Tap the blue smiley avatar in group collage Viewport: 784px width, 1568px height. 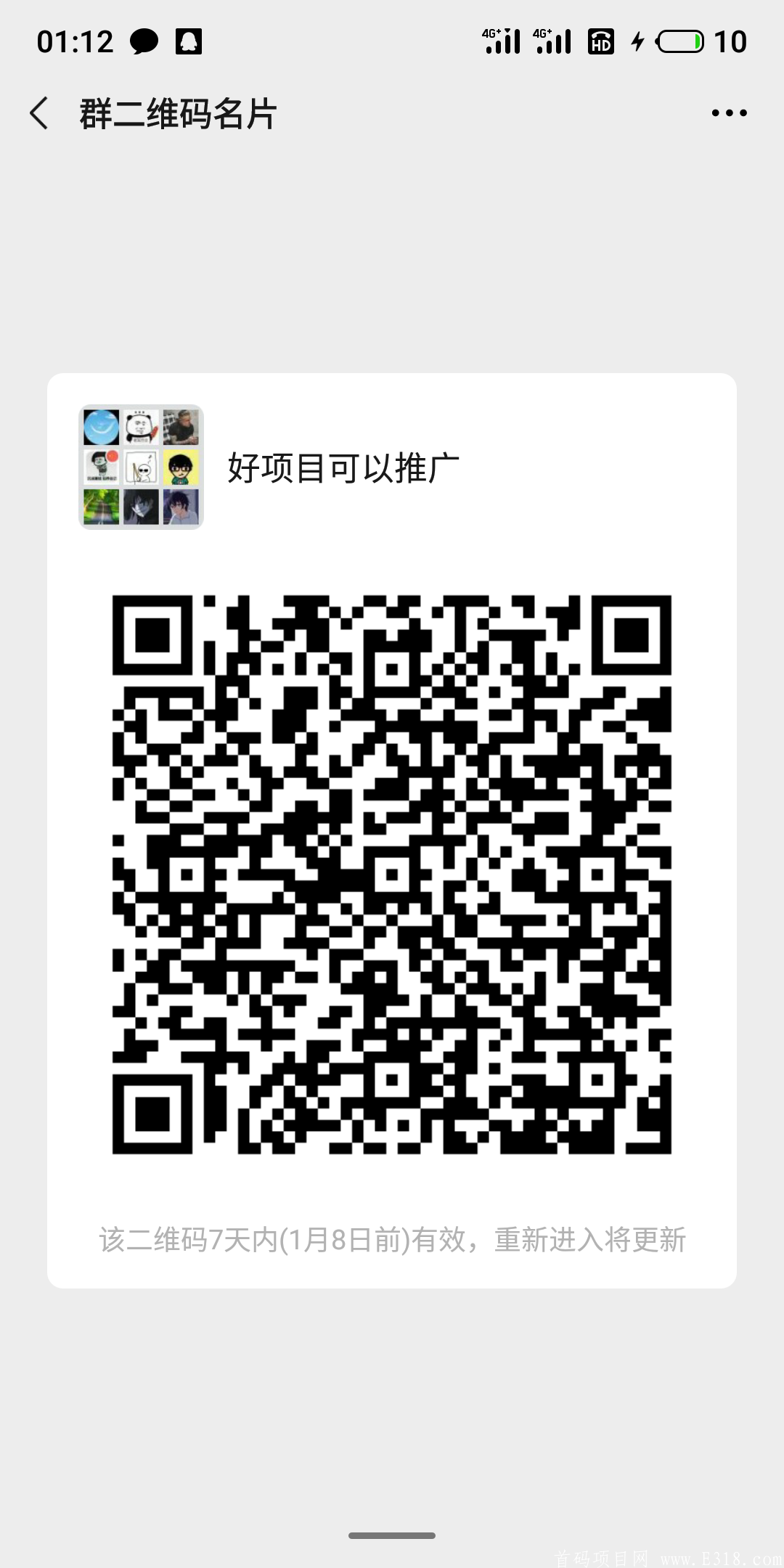99,428
